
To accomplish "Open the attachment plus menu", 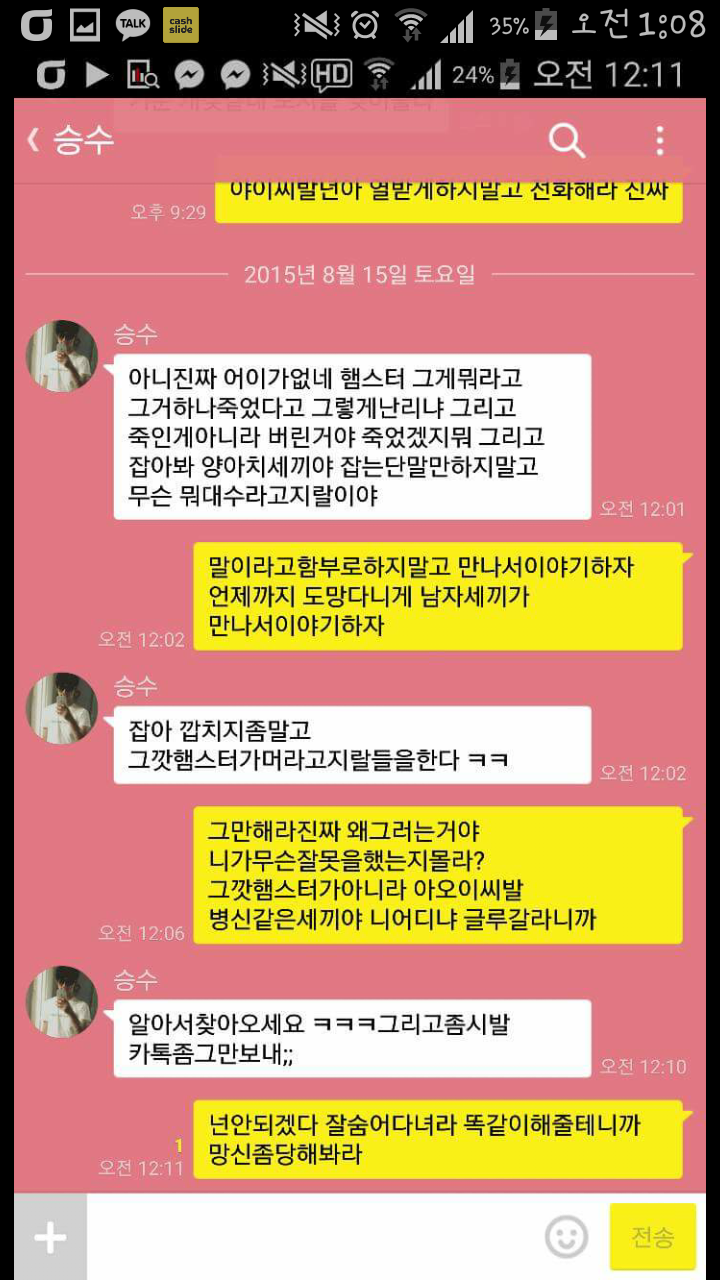I will 50,1238.
